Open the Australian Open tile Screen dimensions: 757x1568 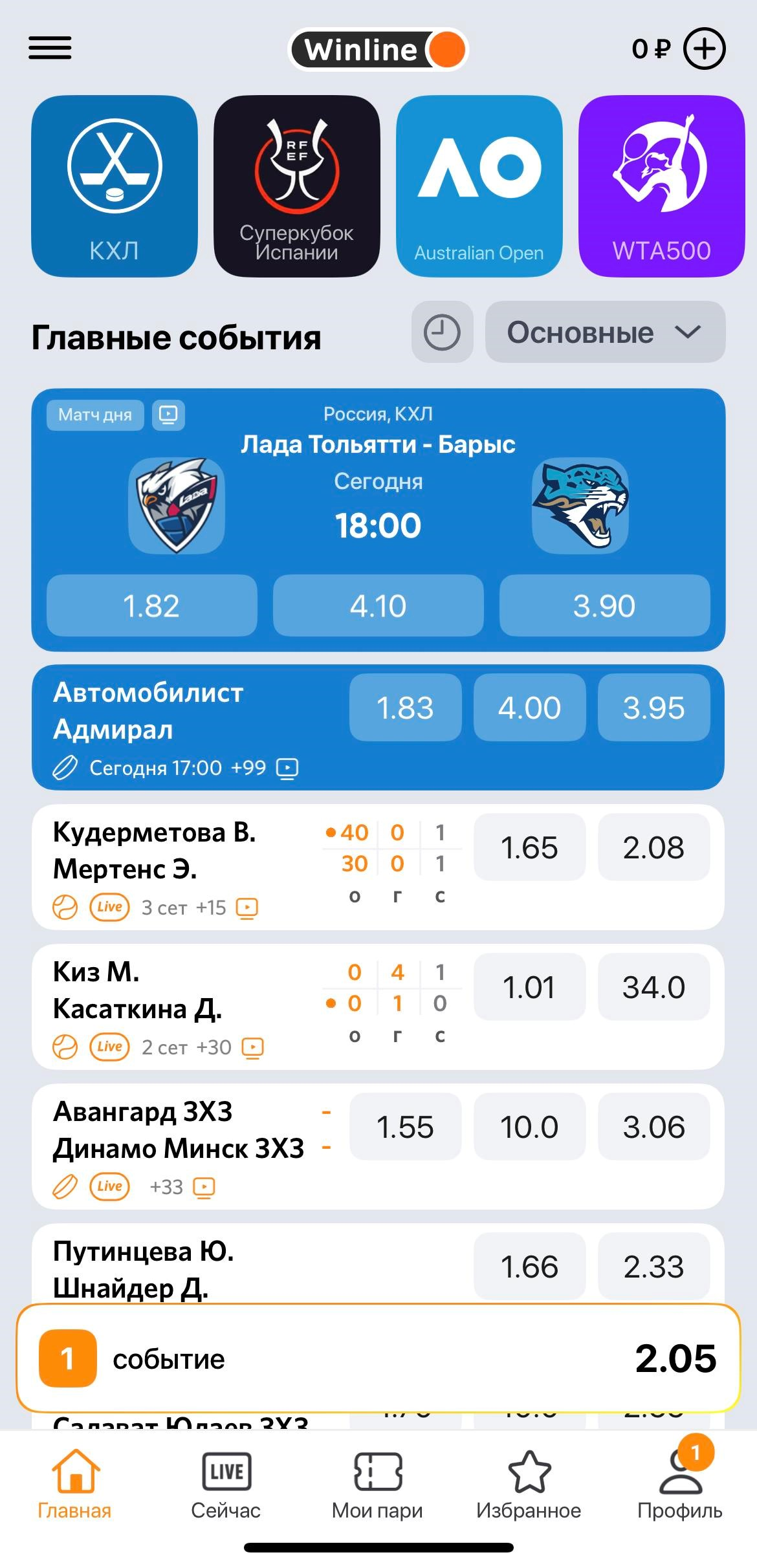coord(479,186)
